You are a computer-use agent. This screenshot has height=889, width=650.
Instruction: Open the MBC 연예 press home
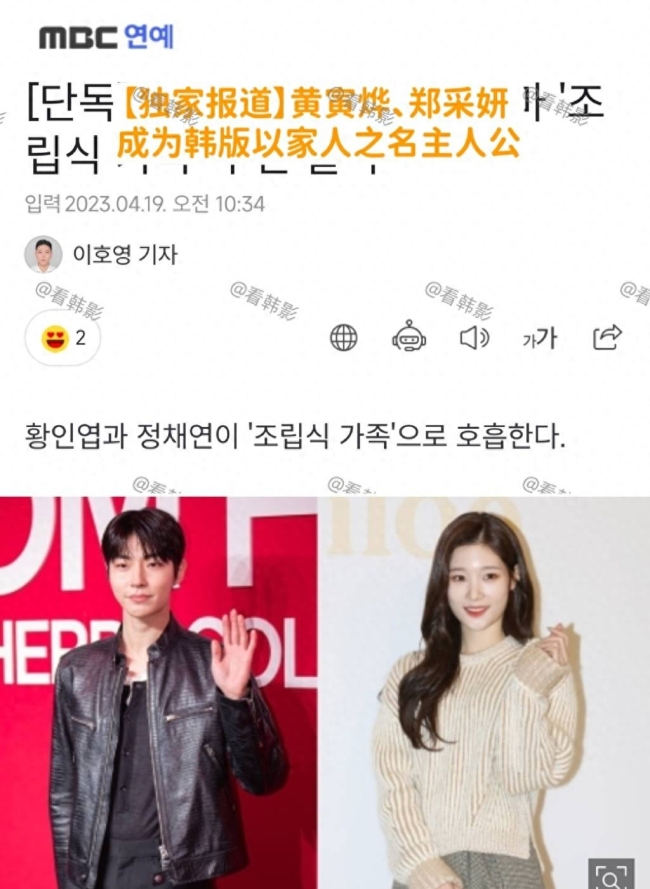point(105,38)
